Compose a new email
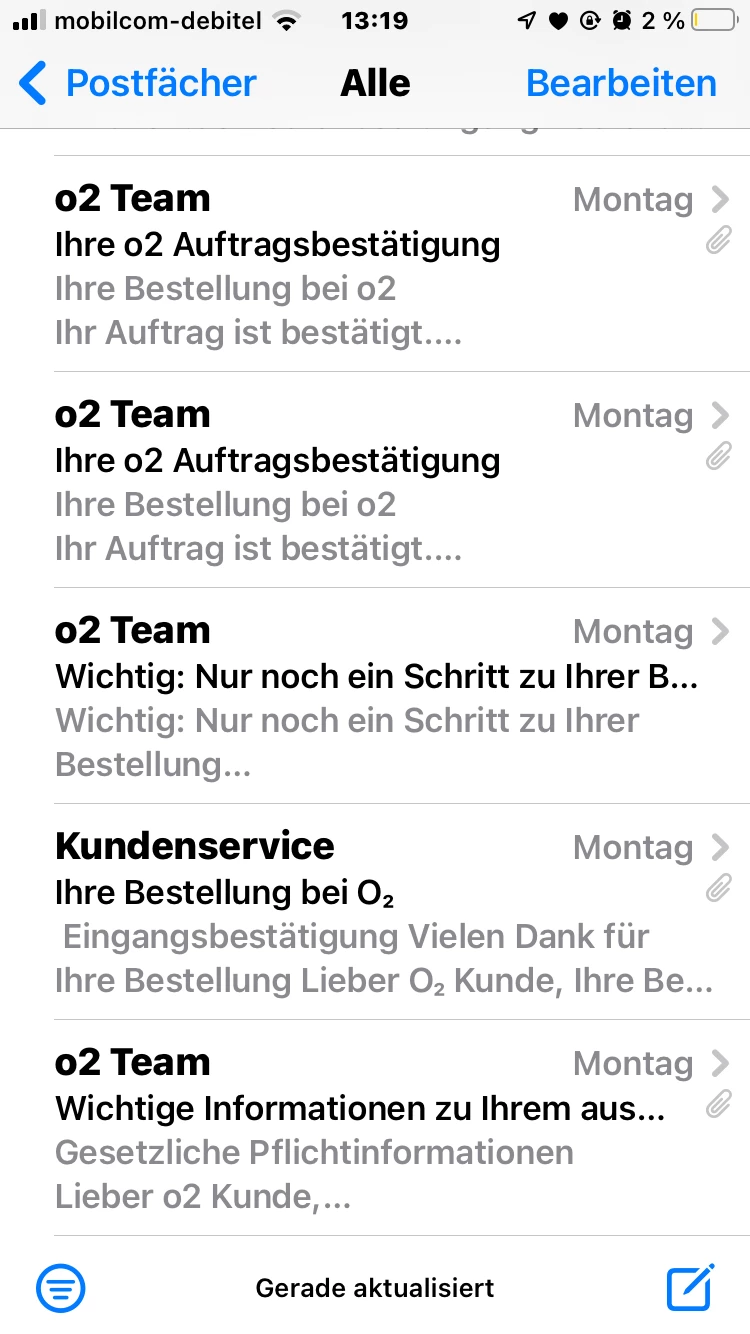This screenshot has width=750, height=1334. pos(690,1287)
